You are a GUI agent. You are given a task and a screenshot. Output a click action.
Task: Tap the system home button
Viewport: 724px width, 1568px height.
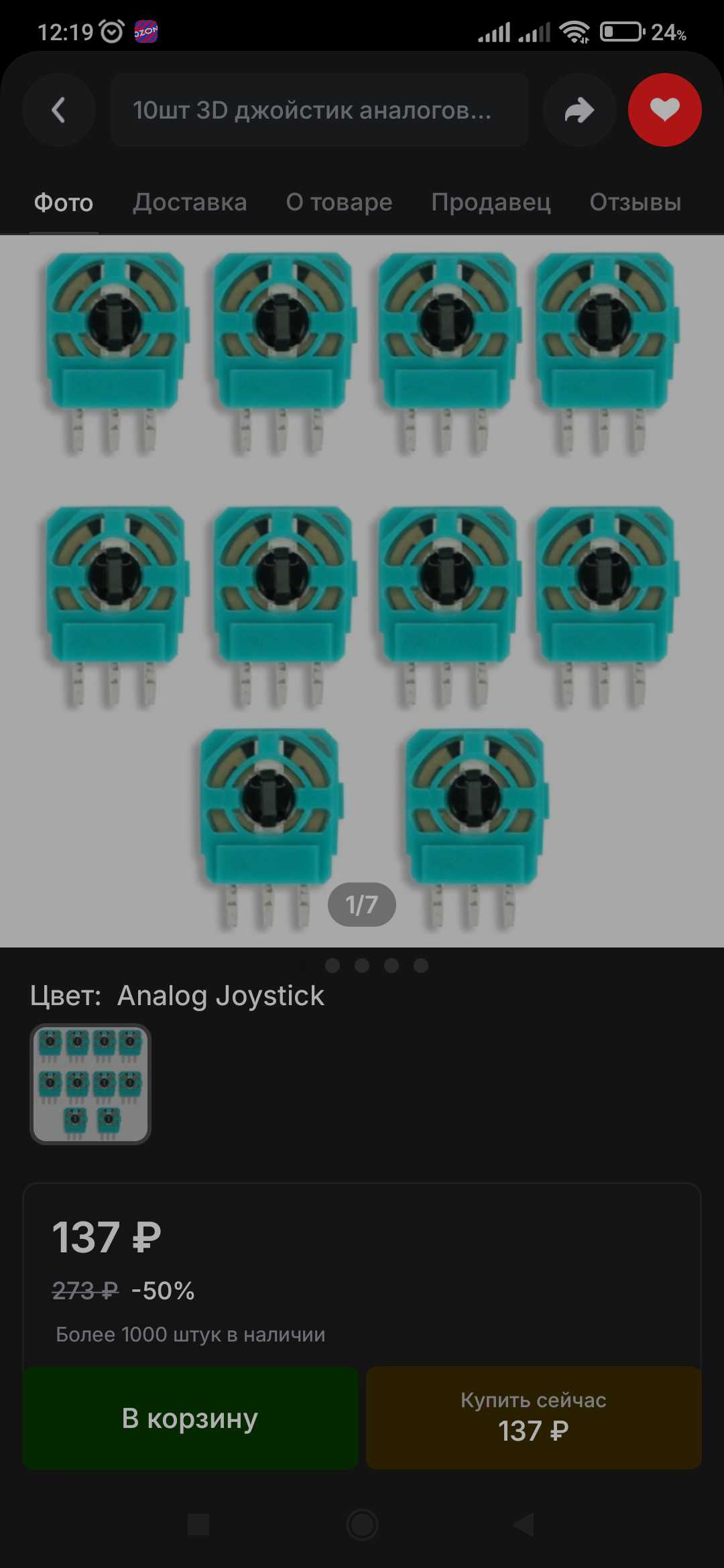pyautogui.click(x=362, y=1524)
